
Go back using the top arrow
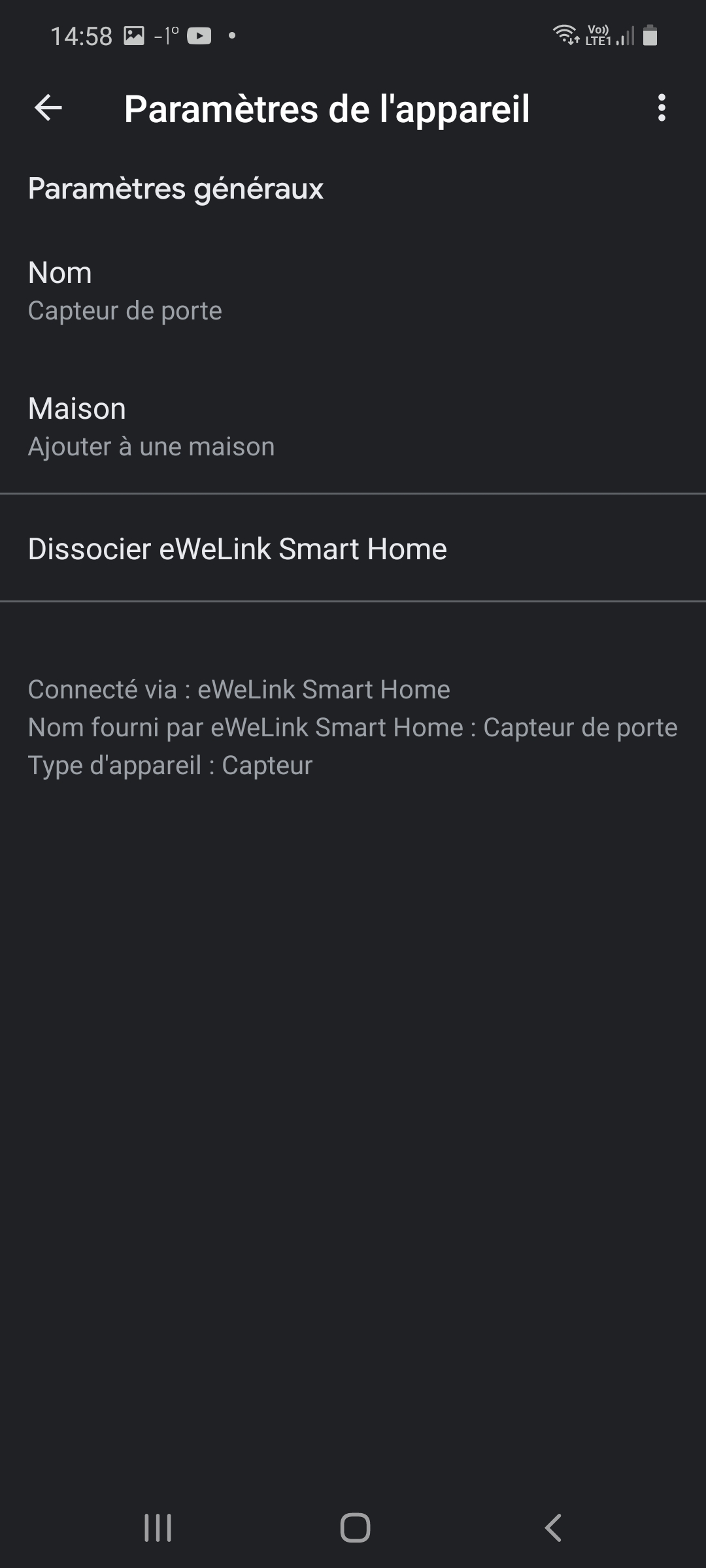pos(48,108)
